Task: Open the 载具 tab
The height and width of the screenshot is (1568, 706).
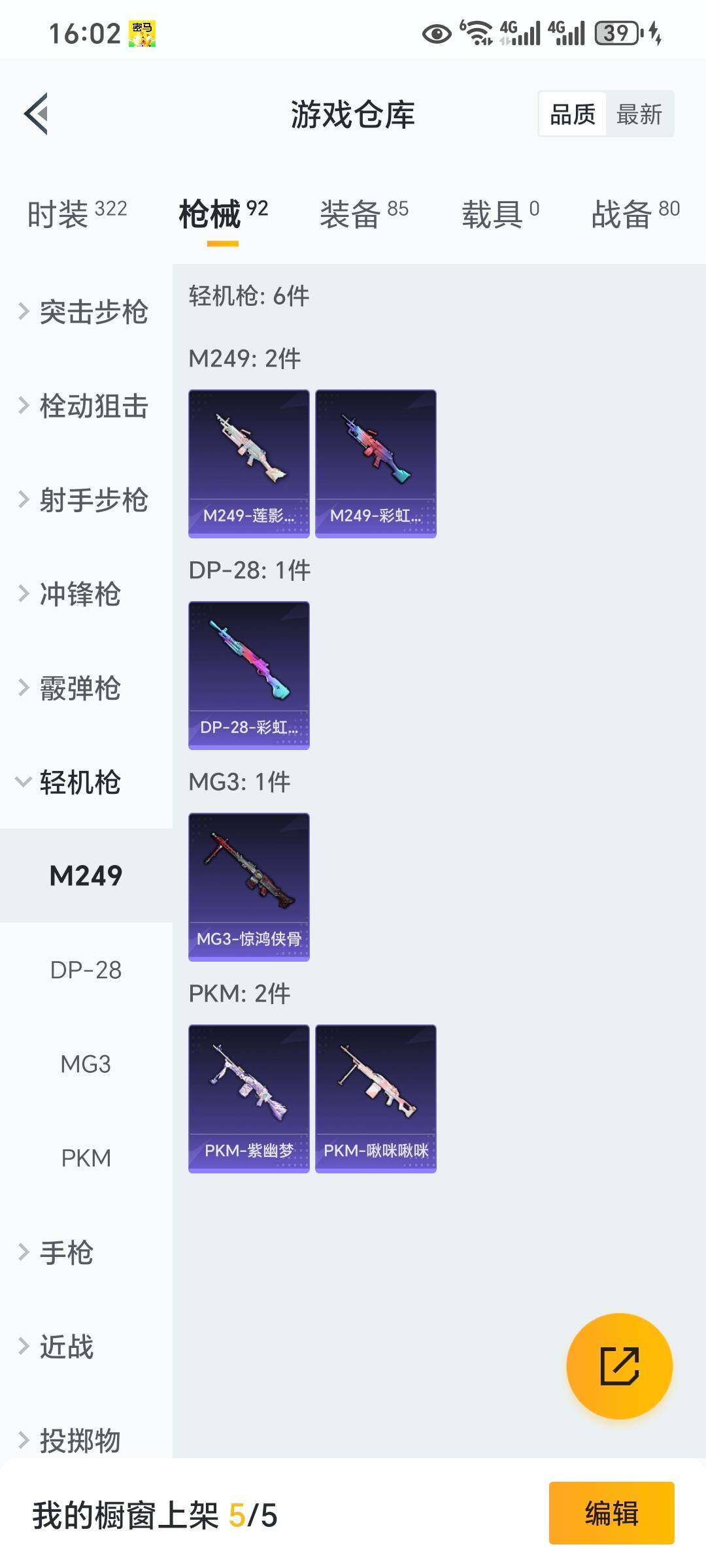Action: (x=500, y=214)
